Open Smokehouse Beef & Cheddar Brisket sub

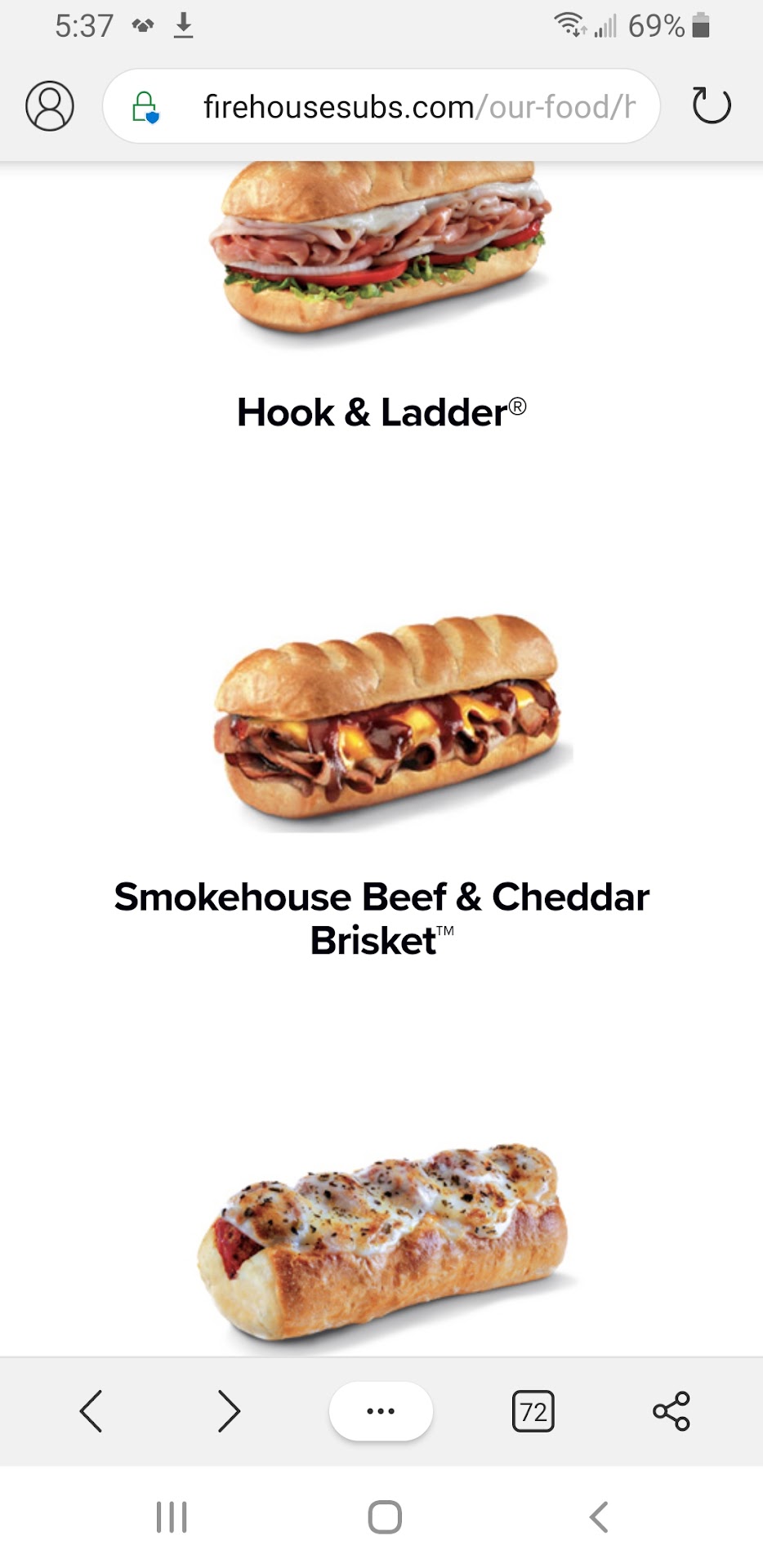tap(381, 918)
